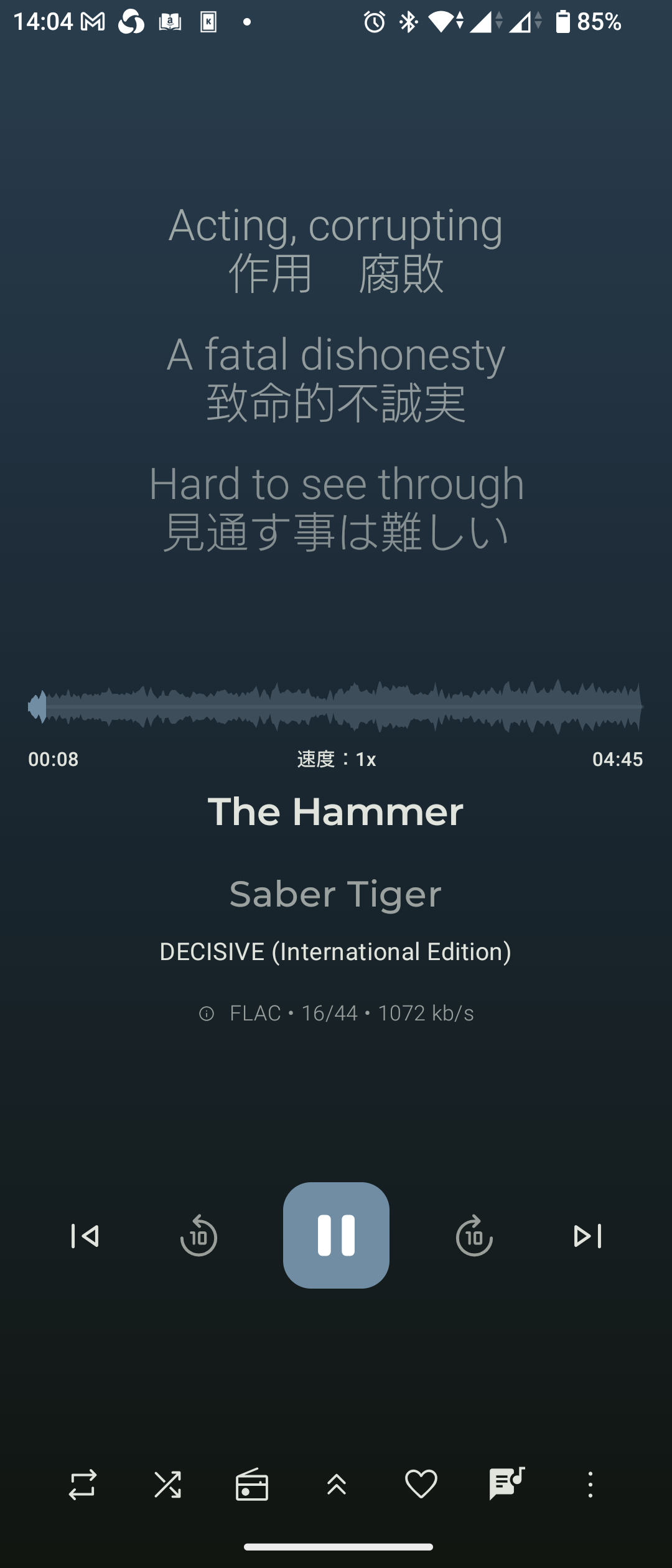The height and width of the screenshot is (1568, 672).
Task: Open album DECISIVE (International Edition)
Action: click(335, 951)
